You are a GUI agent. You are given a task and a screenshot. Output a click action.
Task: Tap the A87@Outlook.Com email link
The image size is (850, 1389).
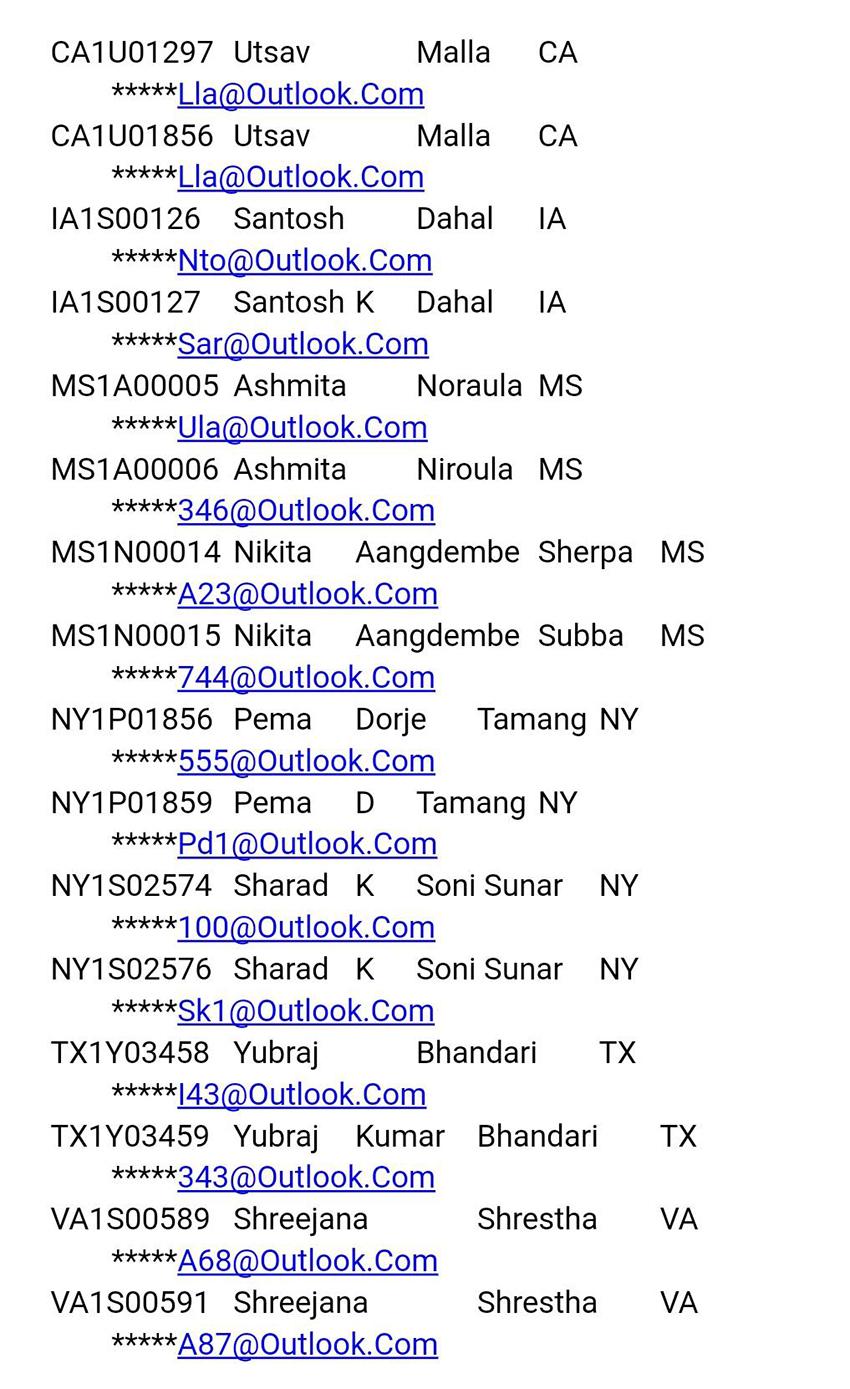coord(307,1345)
